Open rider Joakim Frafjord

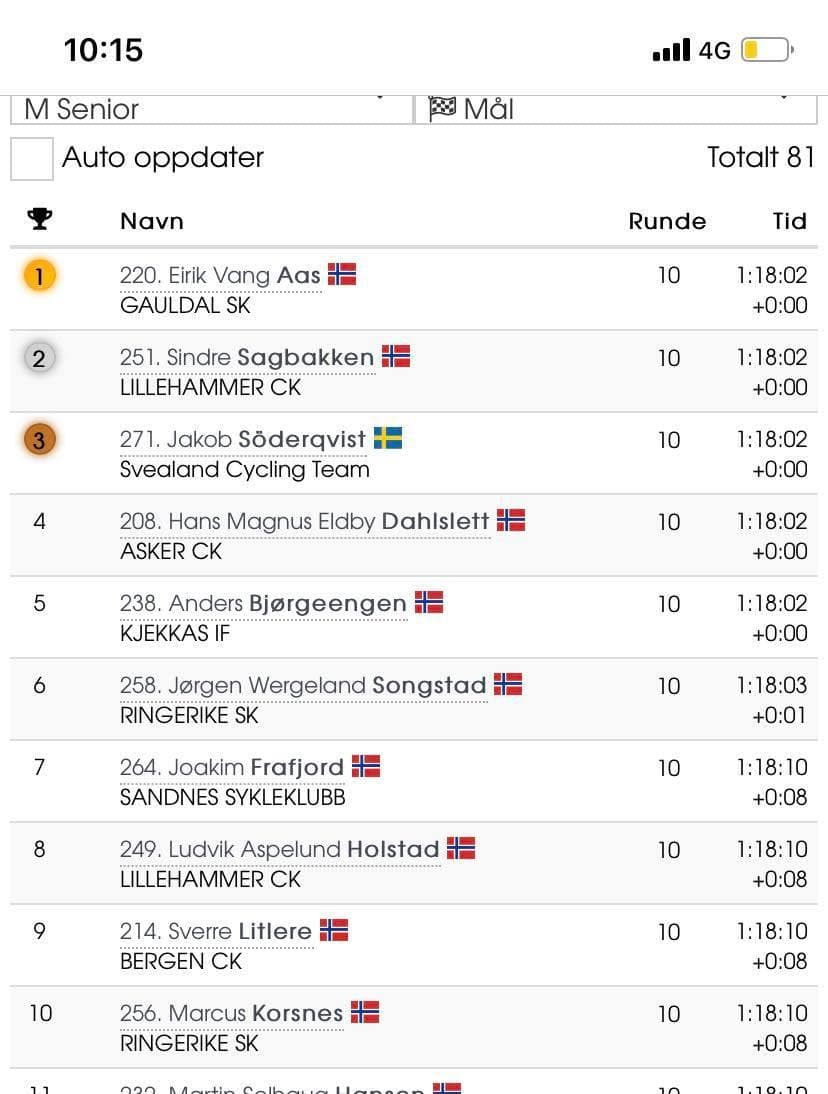[232, 767]
